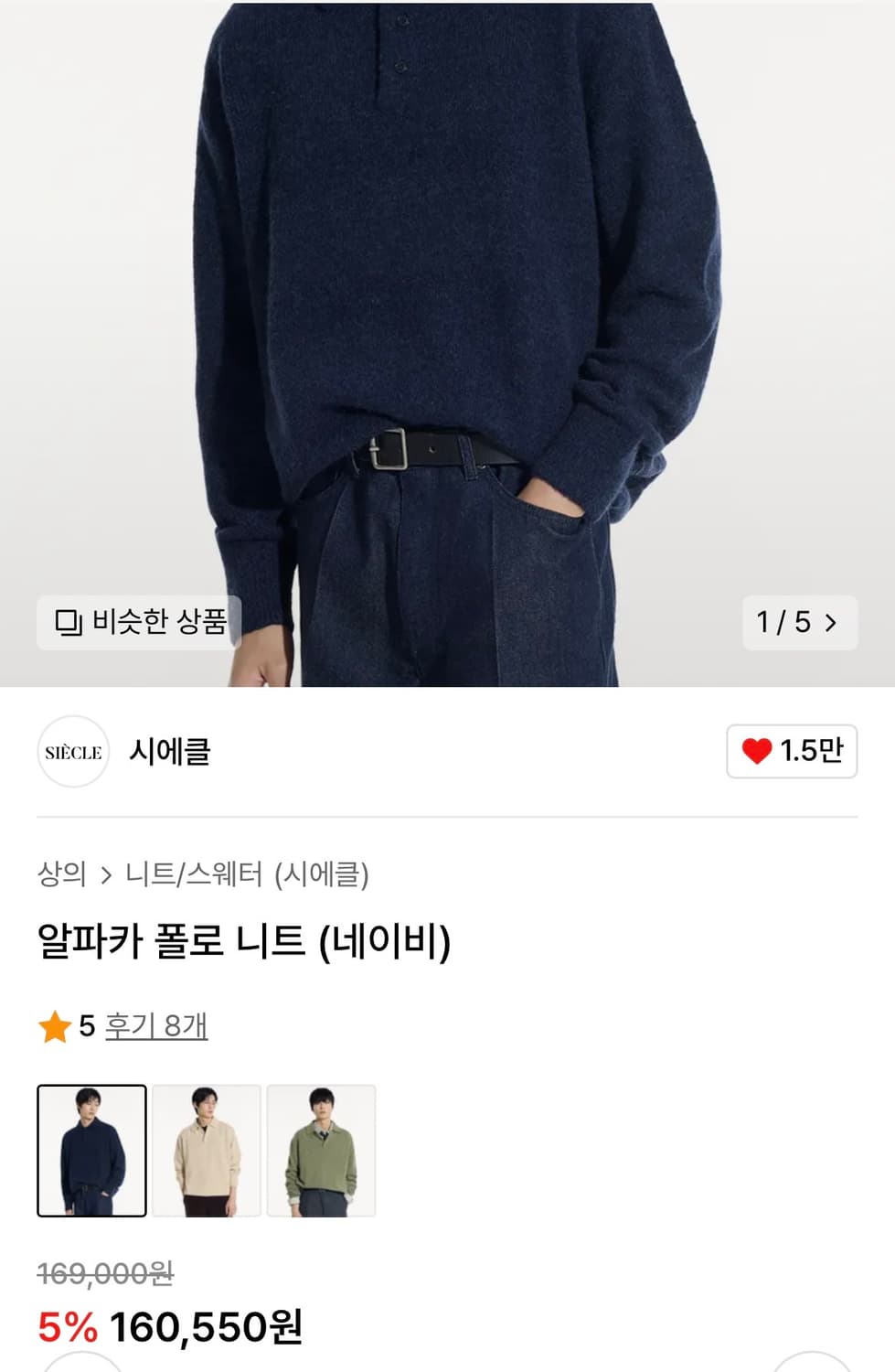Click the 시에클 brand name

coord(171,752)
